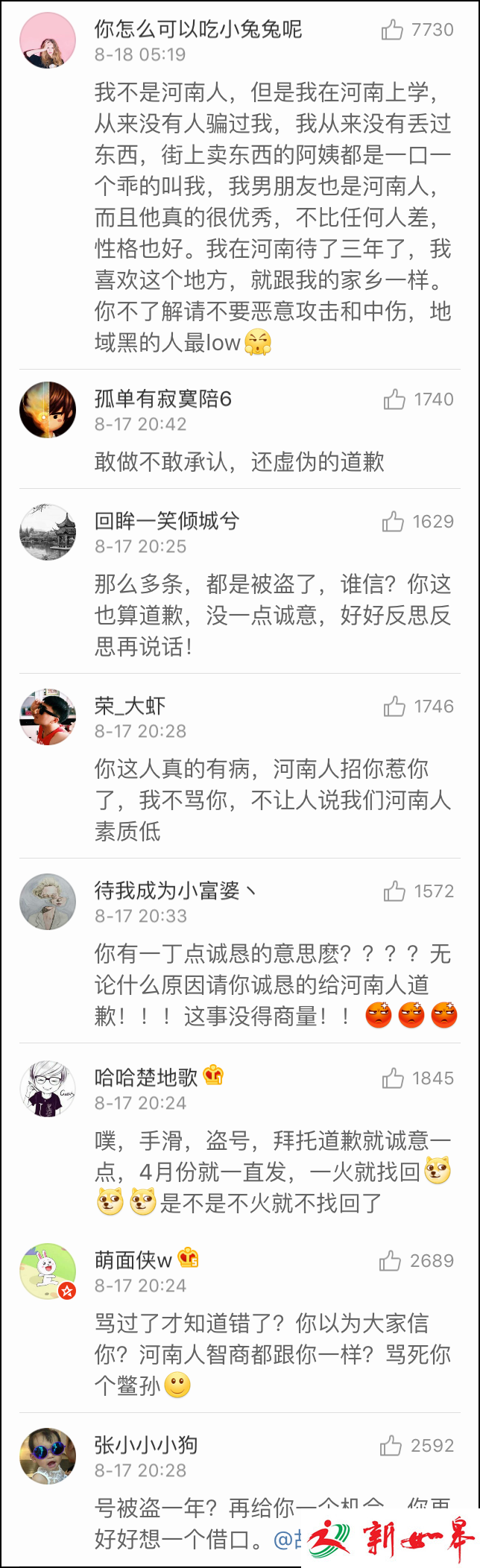Like the comment by 张小小小狗
This screenshot has width=480, height=1568.
[391, 1445]
